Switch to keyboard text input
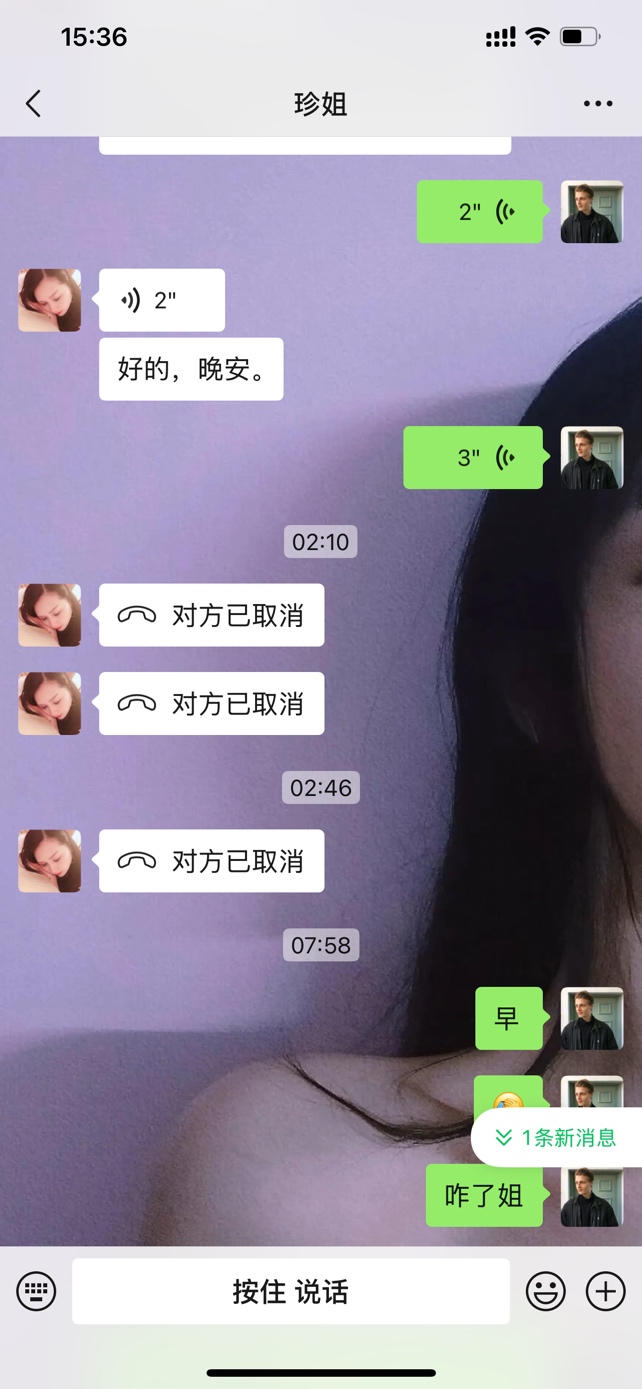Screen dimensions: 642x1389 (x=37, y=1291)
